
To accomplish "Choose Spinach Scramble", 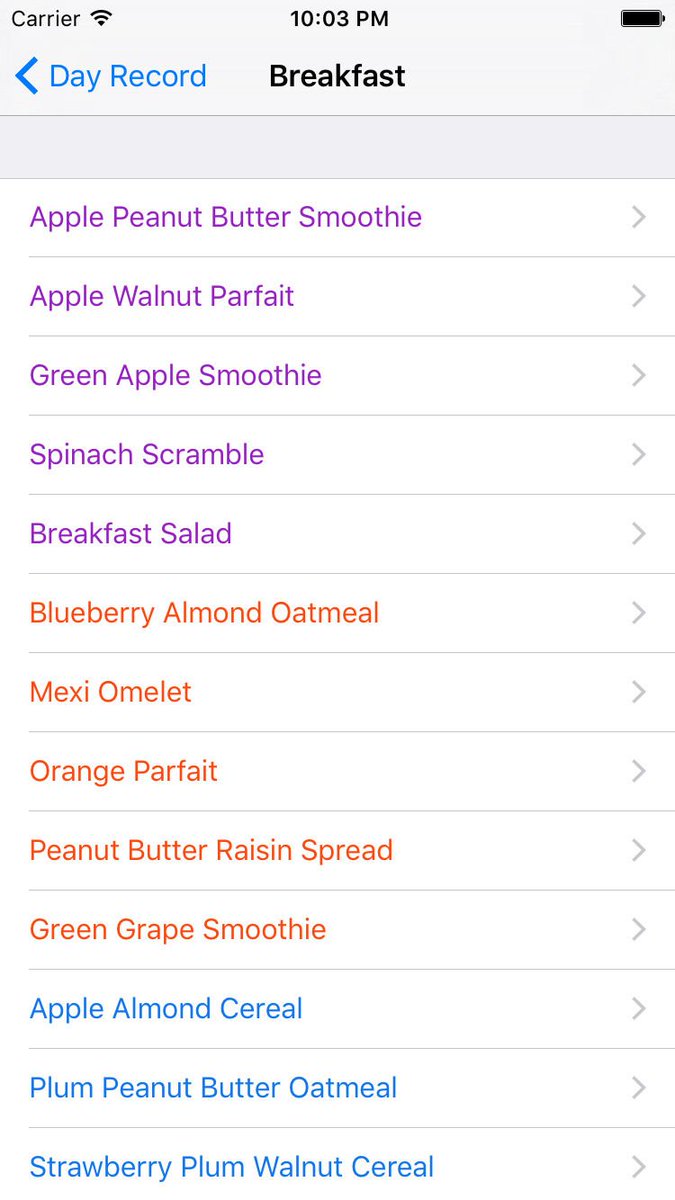I will click(x=337, y=454).
